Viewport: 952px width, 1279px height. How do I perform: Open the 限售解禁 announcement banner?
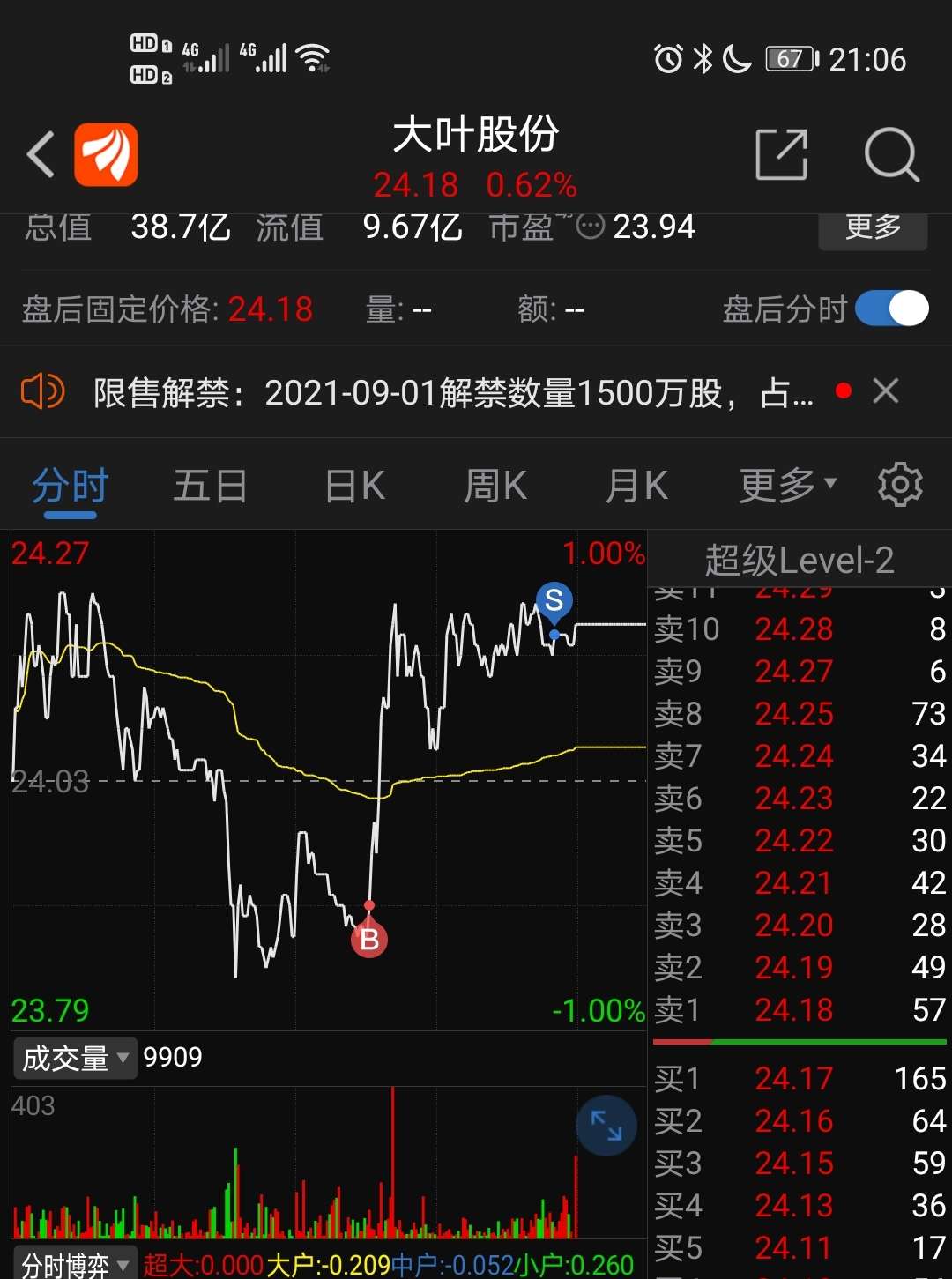pos(441,390)
